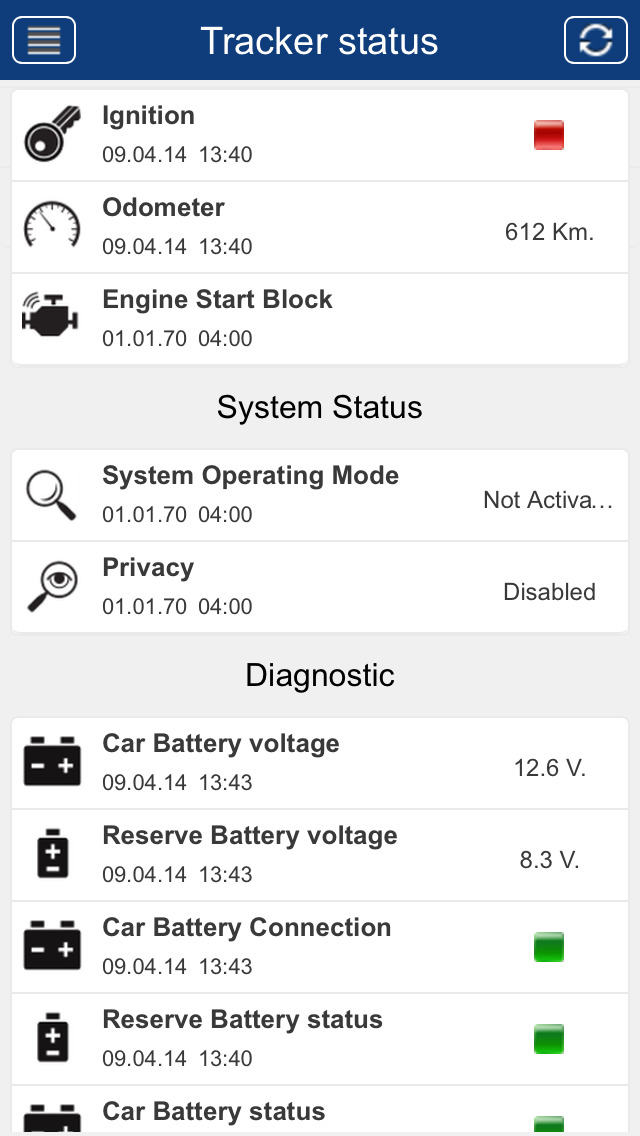View Car Battery voltage details

tap(320, 764)
